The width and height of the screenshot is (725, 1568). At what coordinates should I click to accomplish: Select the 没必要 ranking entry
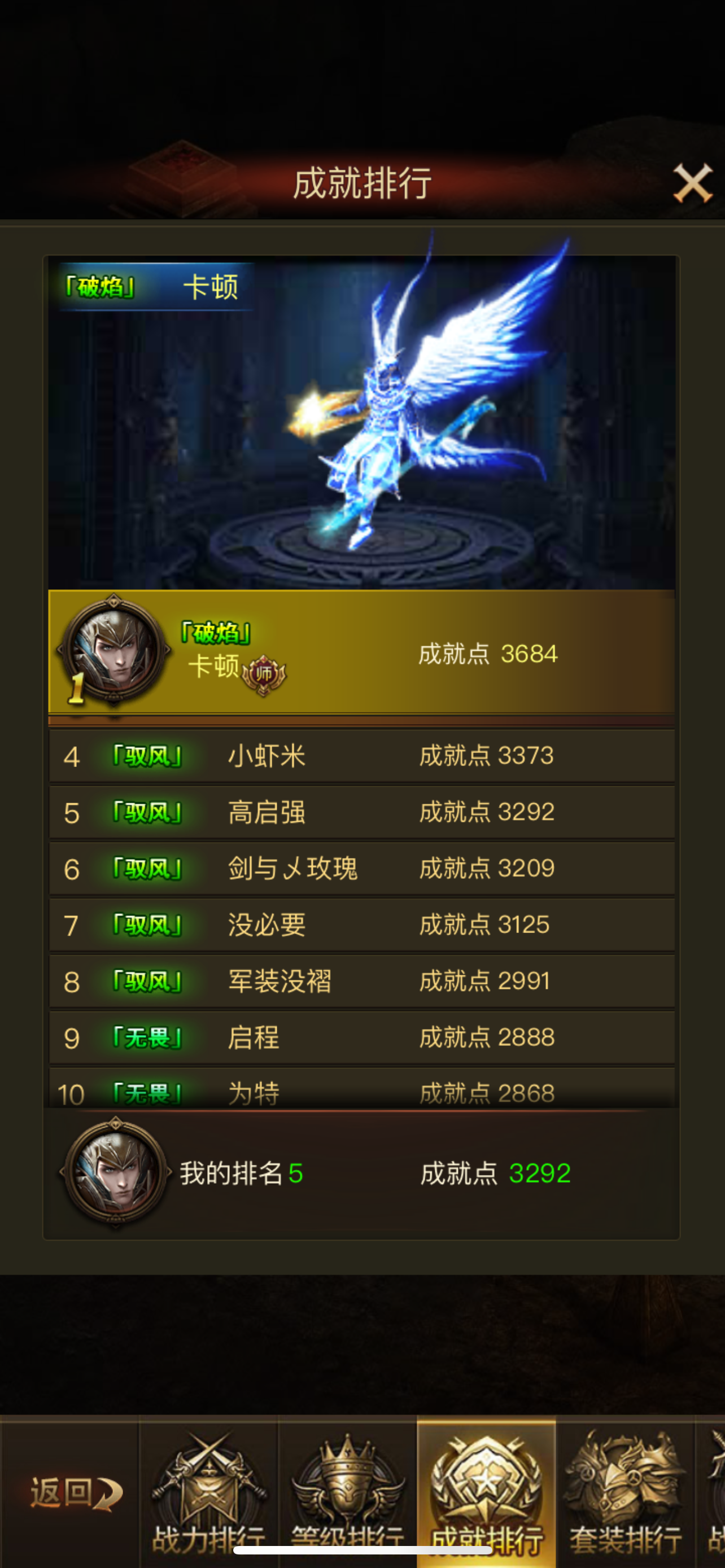(x=361, y=925)
